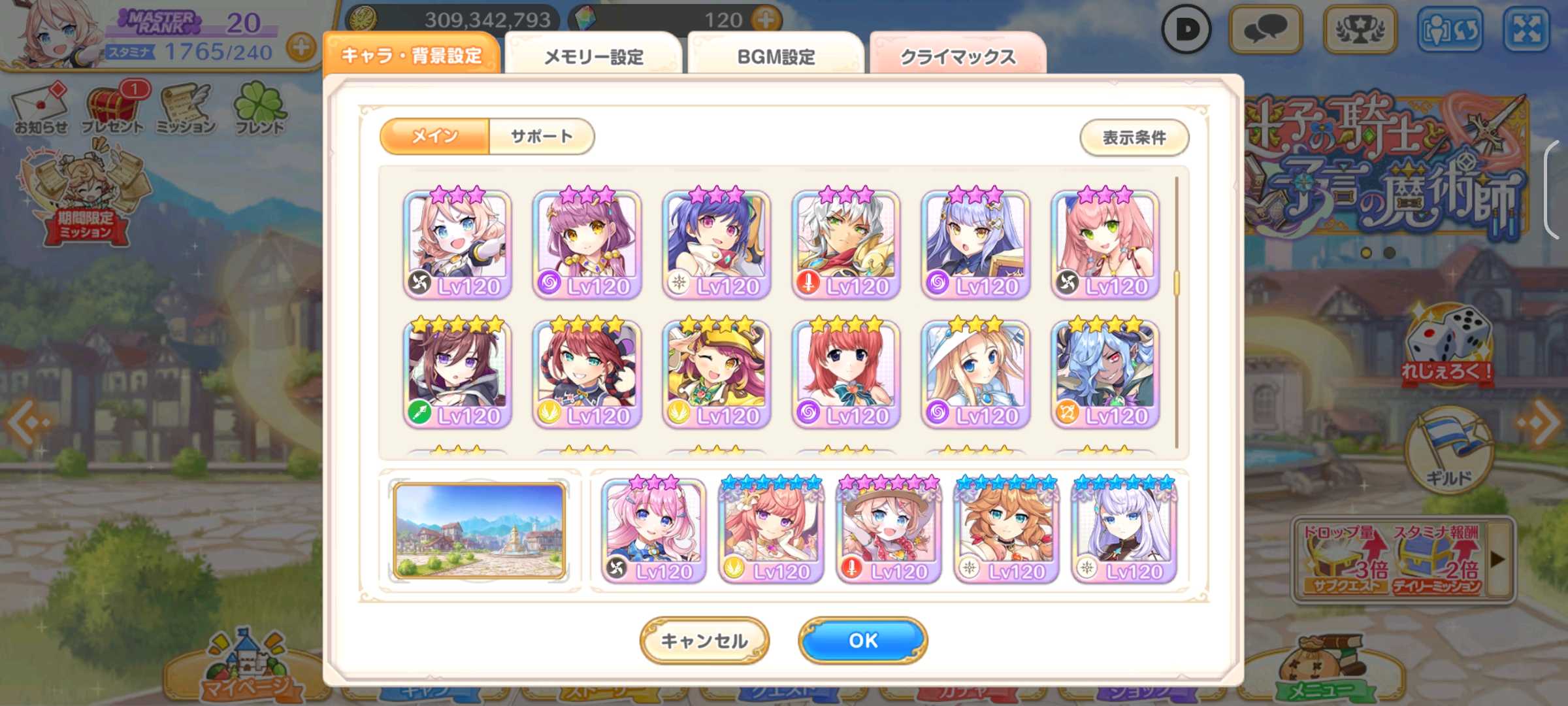Select the pink twin-tail character in bottom row
The height and width of the screenshot is (706, 1568).
click(653, 531)
